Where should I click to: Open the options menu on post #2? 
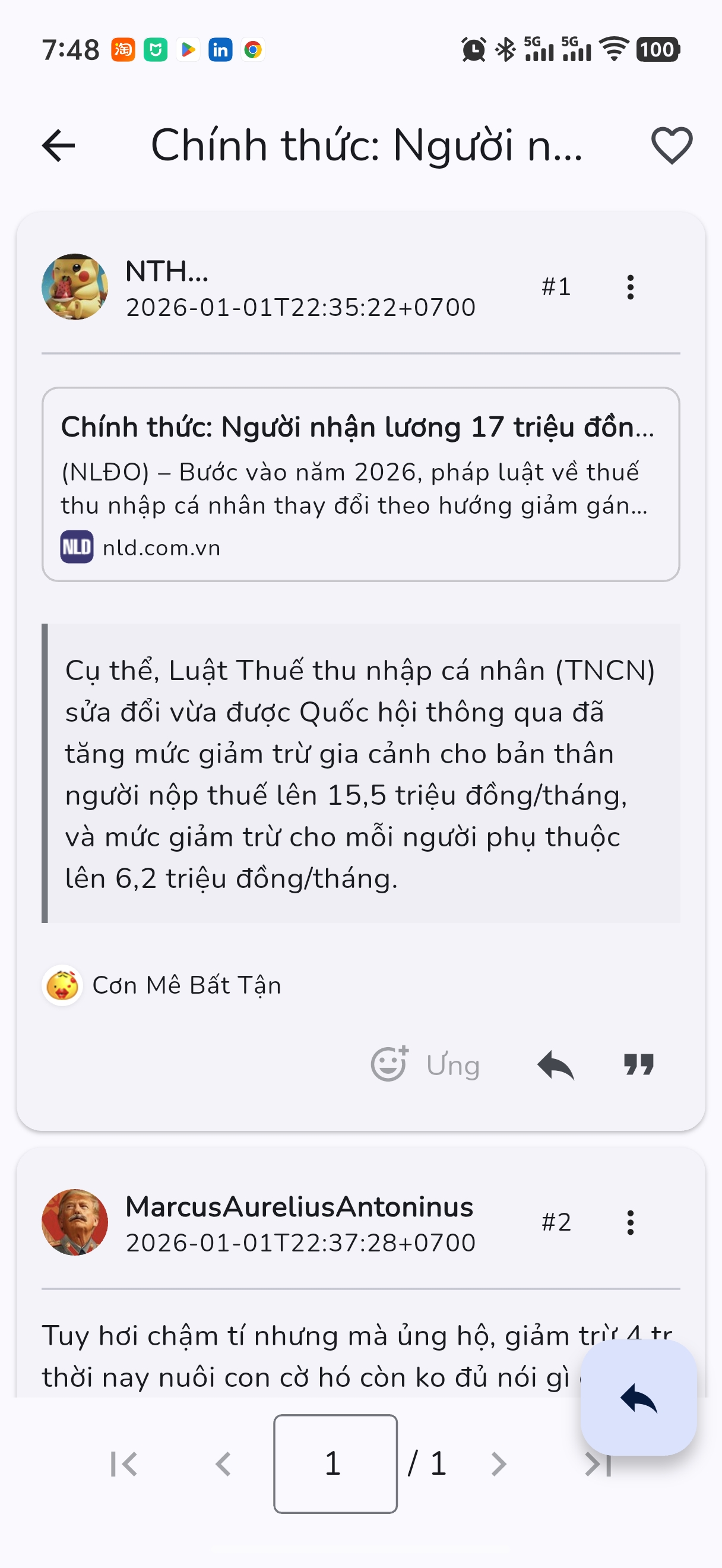630,1222
